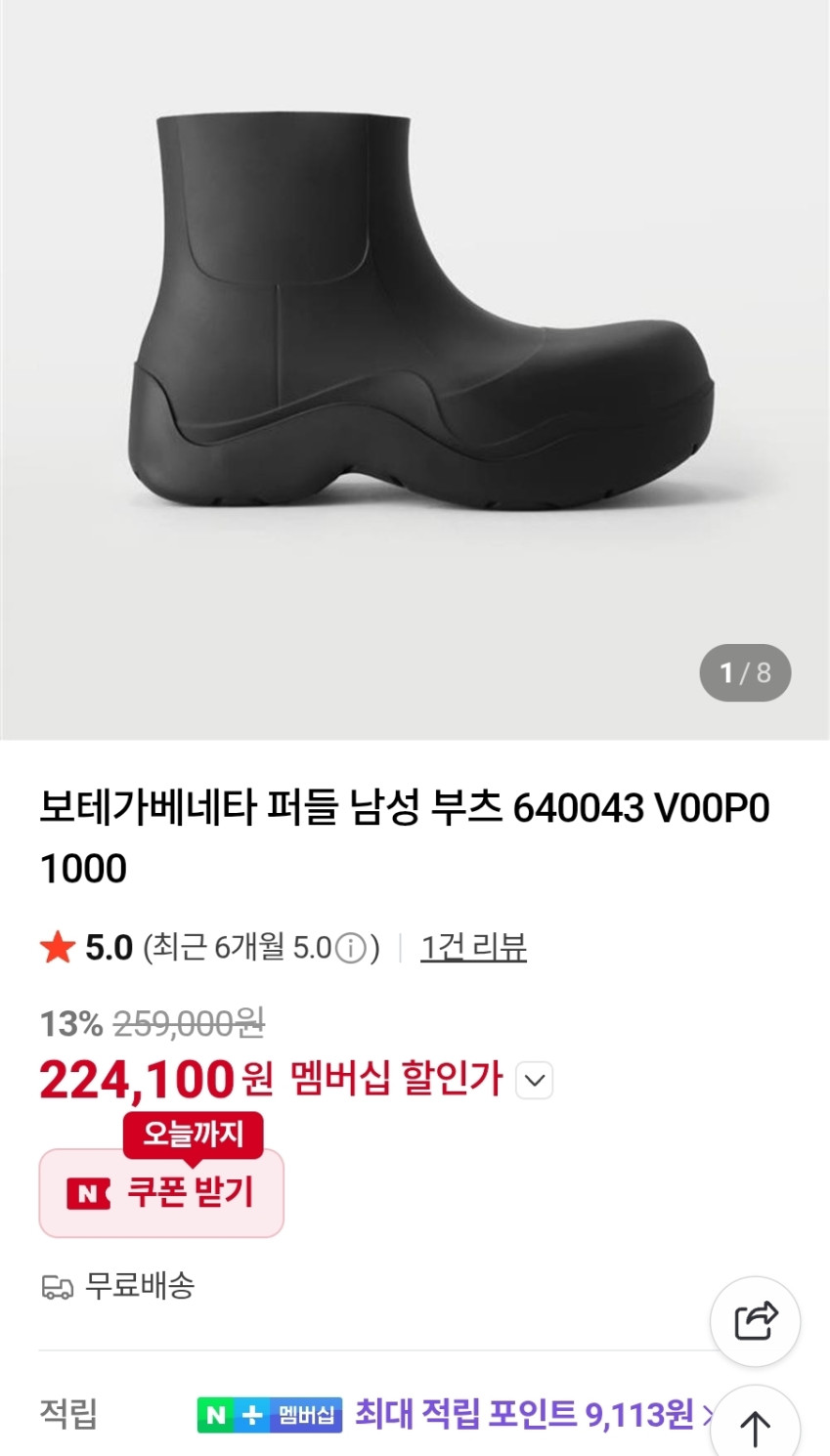Open 최대 적립 포인트 9,113원 details

point(528,1414)
